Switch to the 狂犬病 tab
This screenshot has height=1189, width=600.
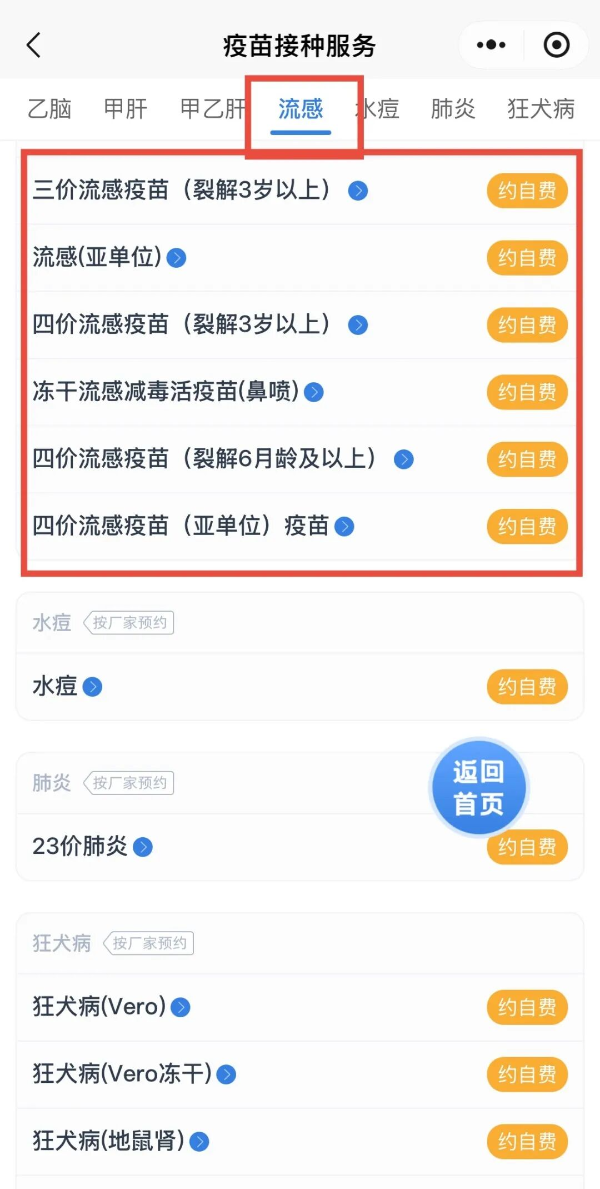(x=541, y=108)
